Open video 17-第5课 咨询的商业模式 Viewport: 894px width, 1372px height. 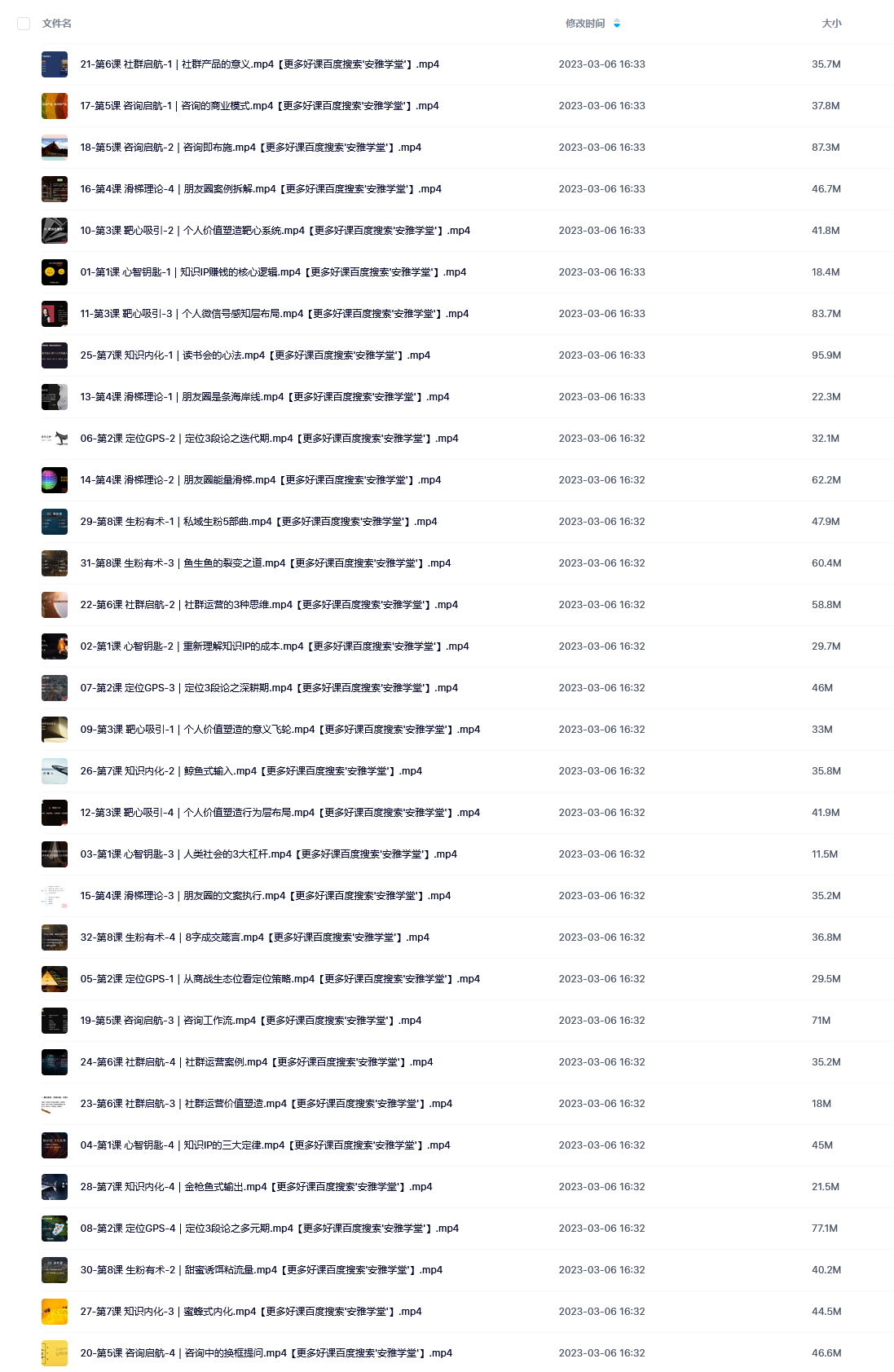259,106
